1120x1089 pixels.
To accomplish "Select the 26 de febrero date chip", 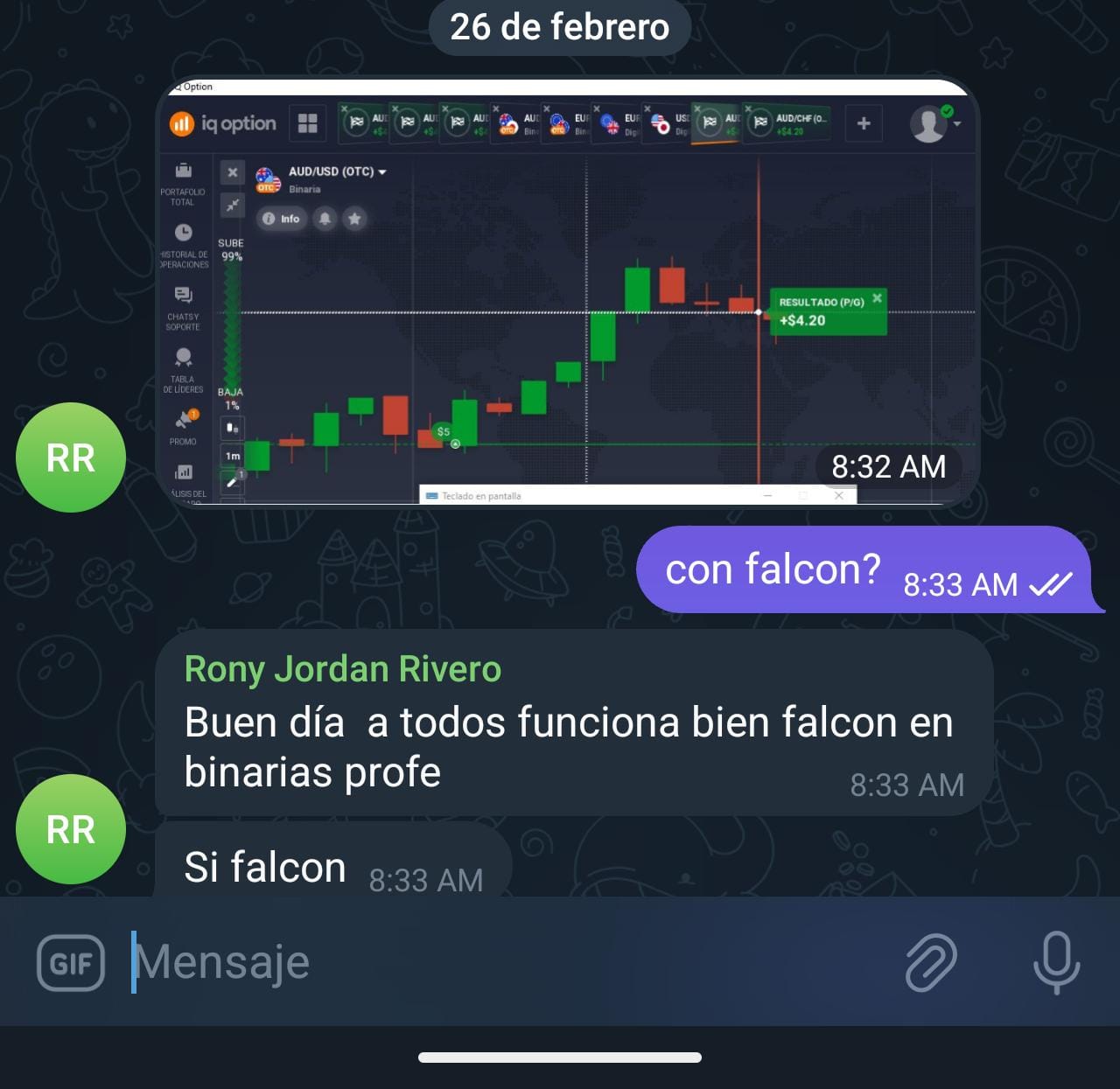I will pos(560,27).
